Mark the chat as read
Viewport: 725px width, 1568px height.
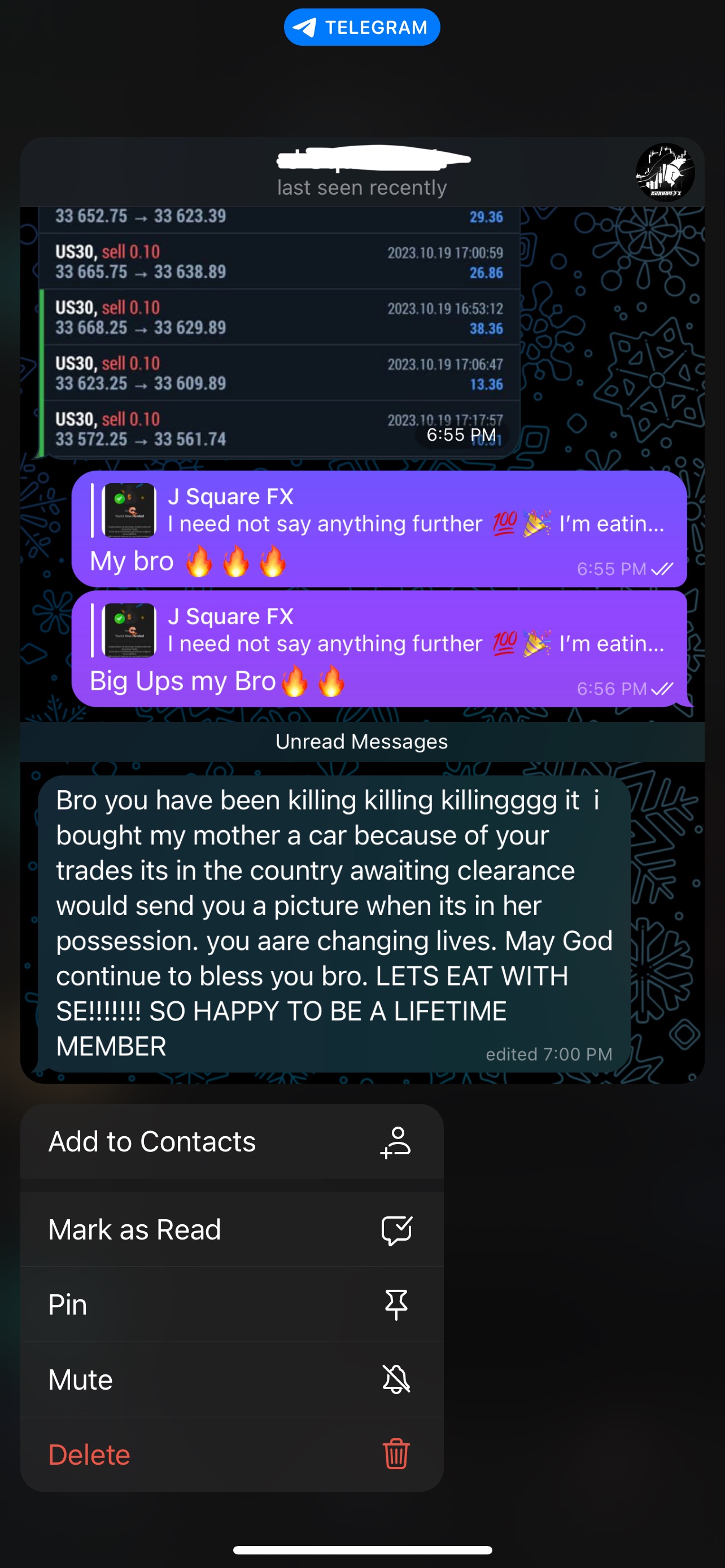[x=232, y=1229]
